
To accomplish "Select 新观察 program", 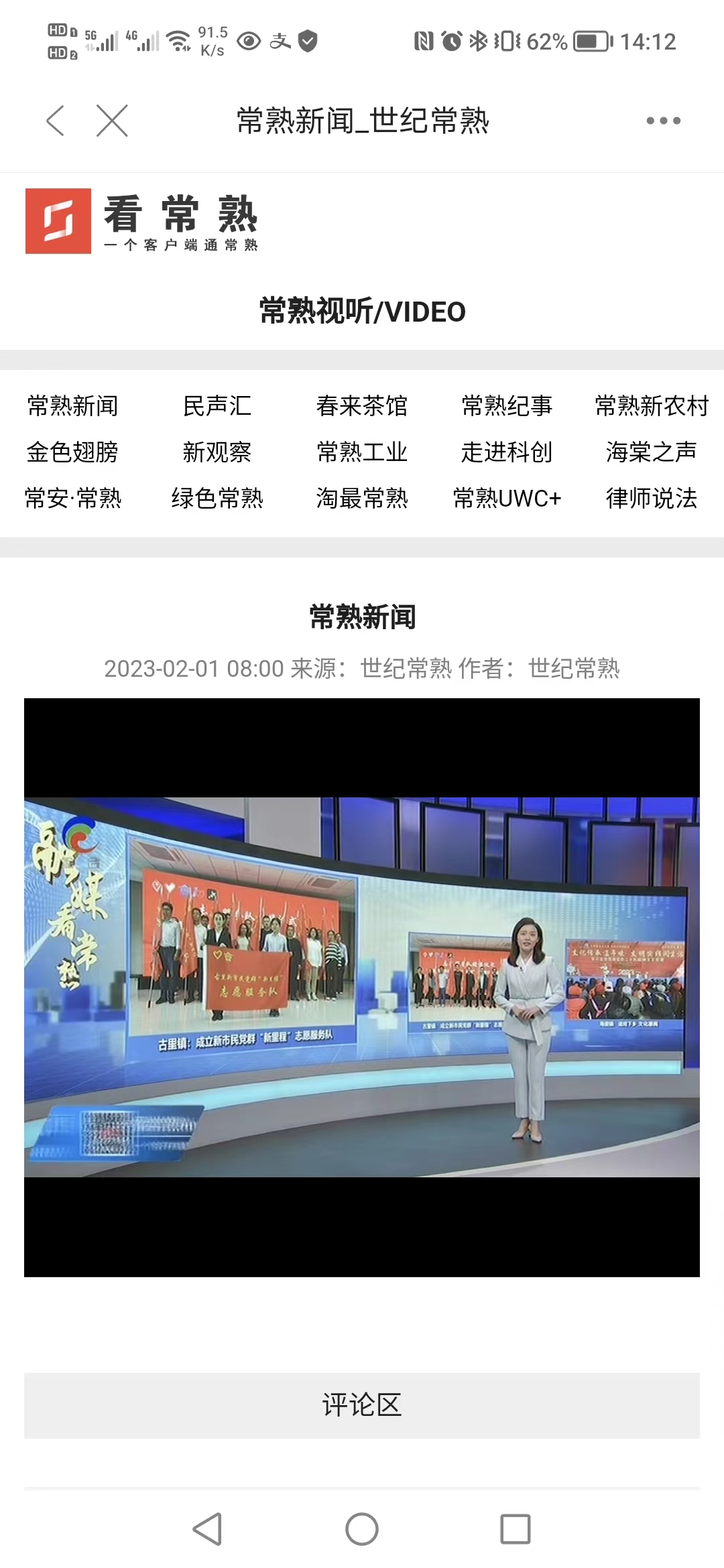I will pos(217,452).
